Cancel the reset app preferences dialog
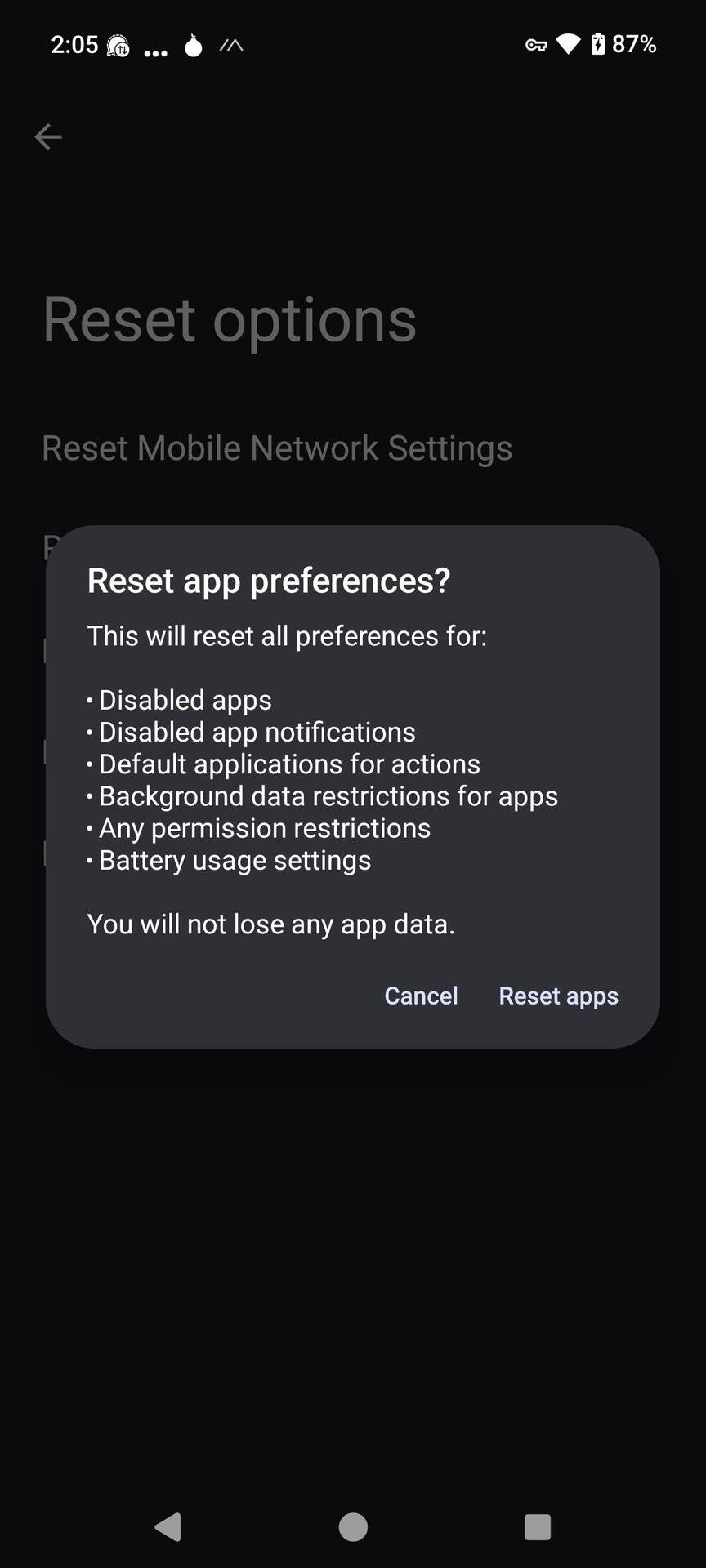 point(421,996)
